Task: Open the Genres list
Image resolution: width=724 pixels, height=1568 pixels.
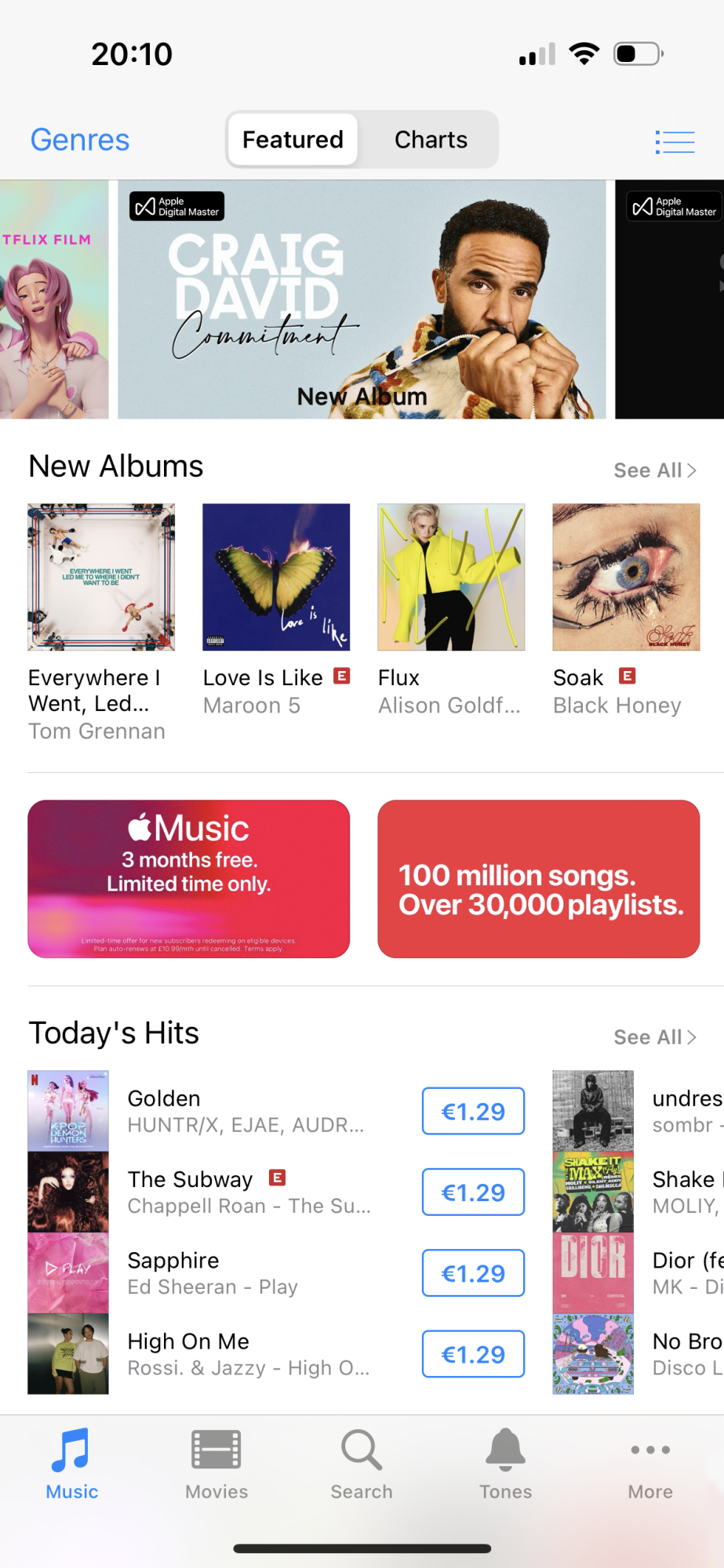Action: (80, 140)
